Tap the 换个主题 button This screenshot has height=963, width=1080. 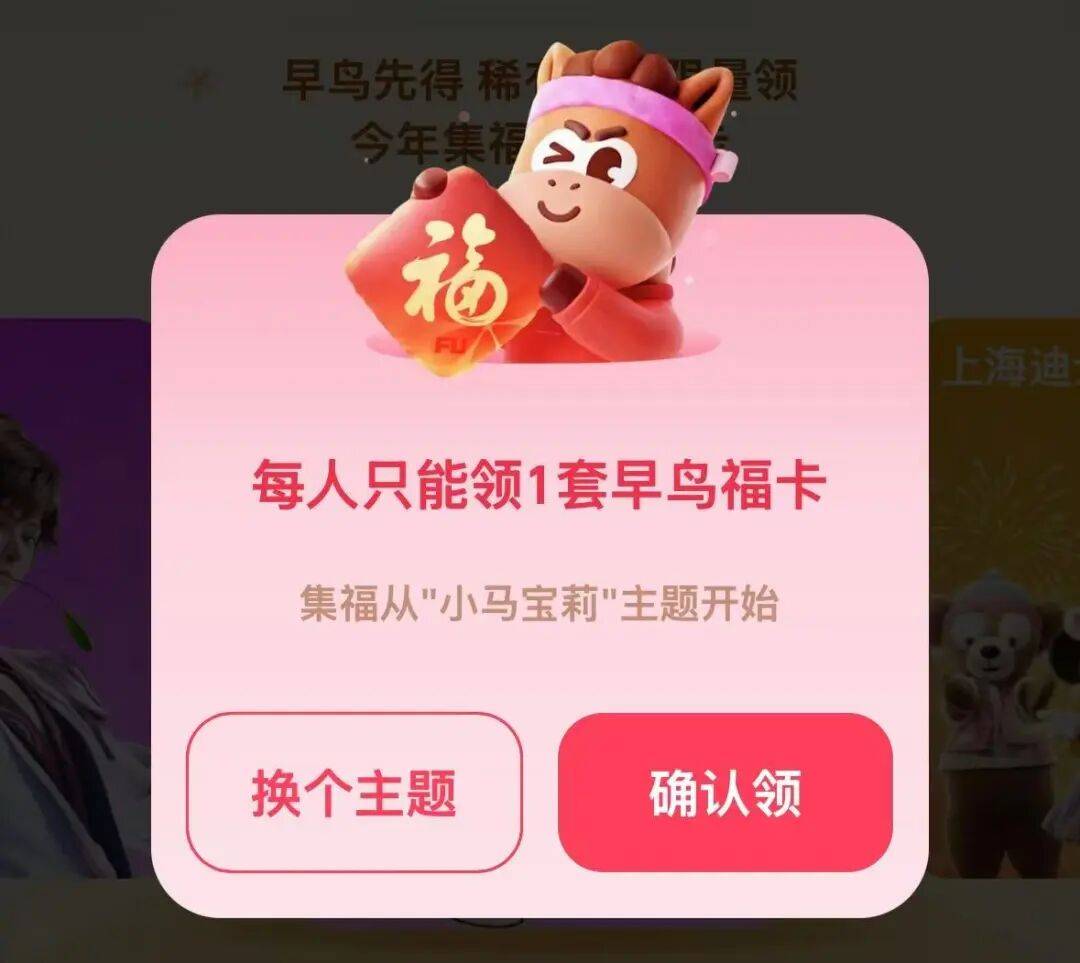354,792
